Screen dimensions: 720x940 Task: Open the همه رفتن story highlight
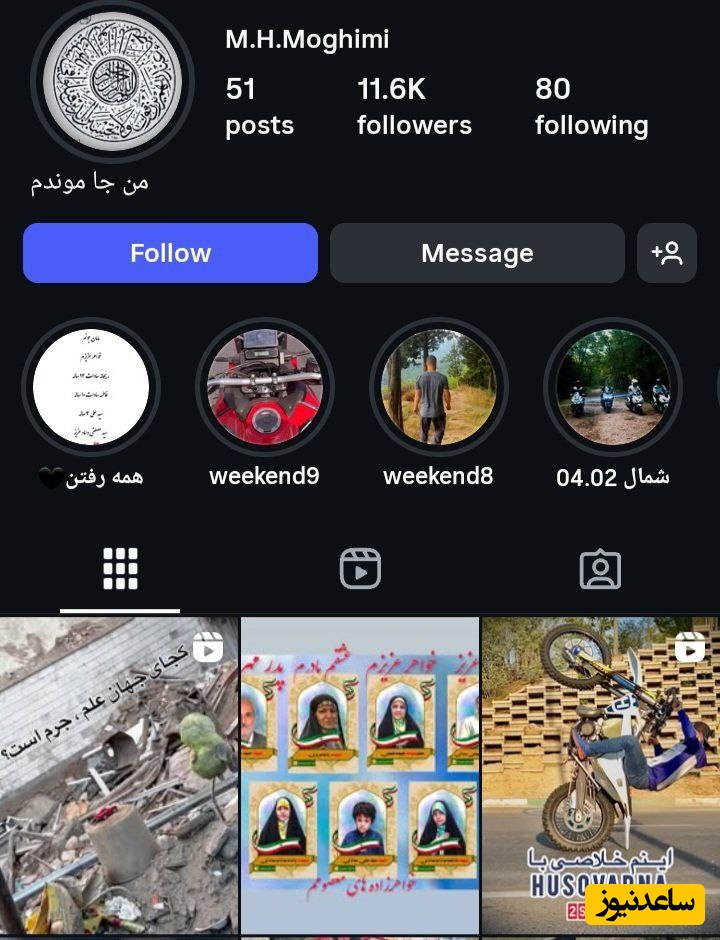(x=91, y=387)
